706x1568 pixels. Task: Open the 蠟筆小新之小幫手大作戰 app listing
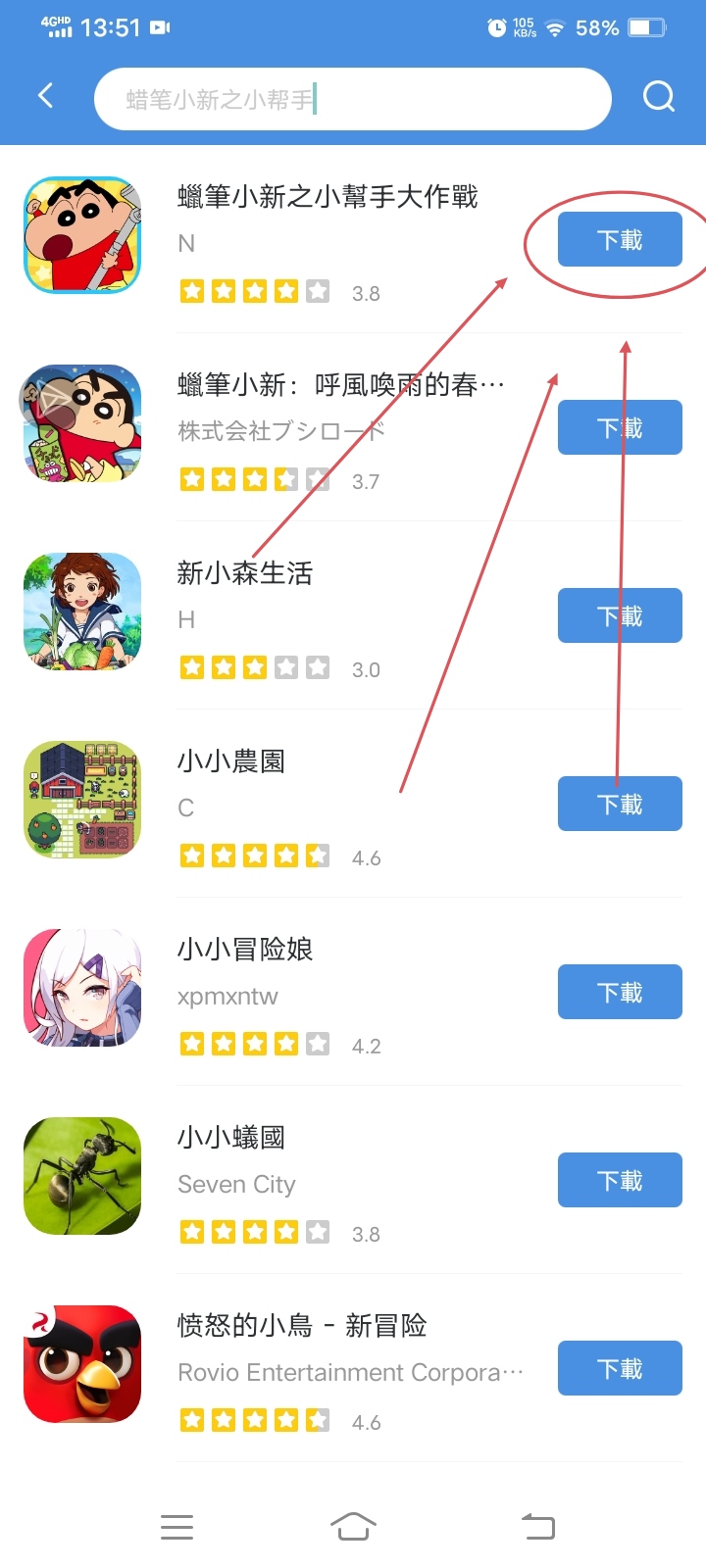coord(327,198)
